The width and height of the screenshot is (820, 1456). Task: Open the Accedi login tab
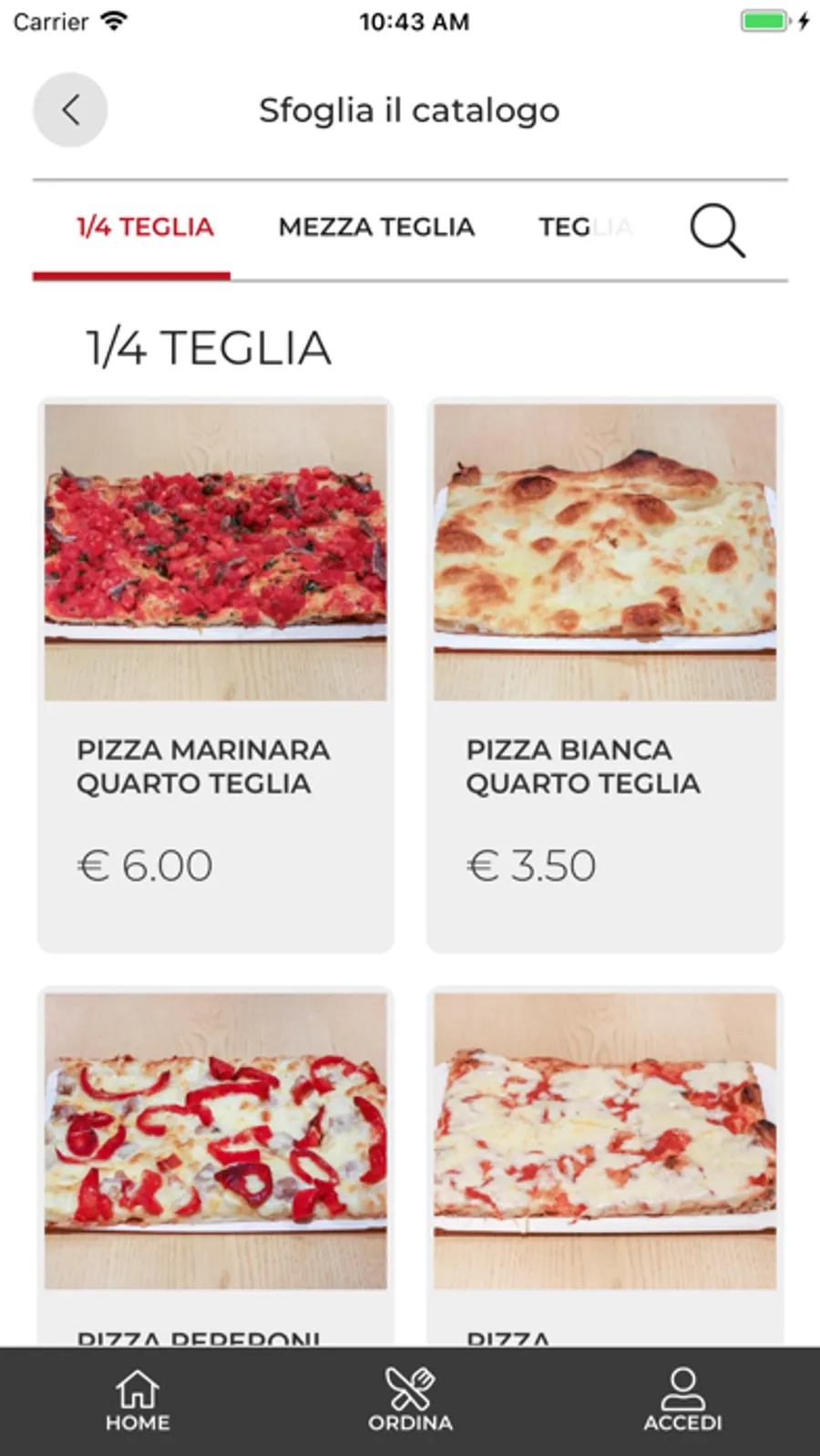[682, 1400]
